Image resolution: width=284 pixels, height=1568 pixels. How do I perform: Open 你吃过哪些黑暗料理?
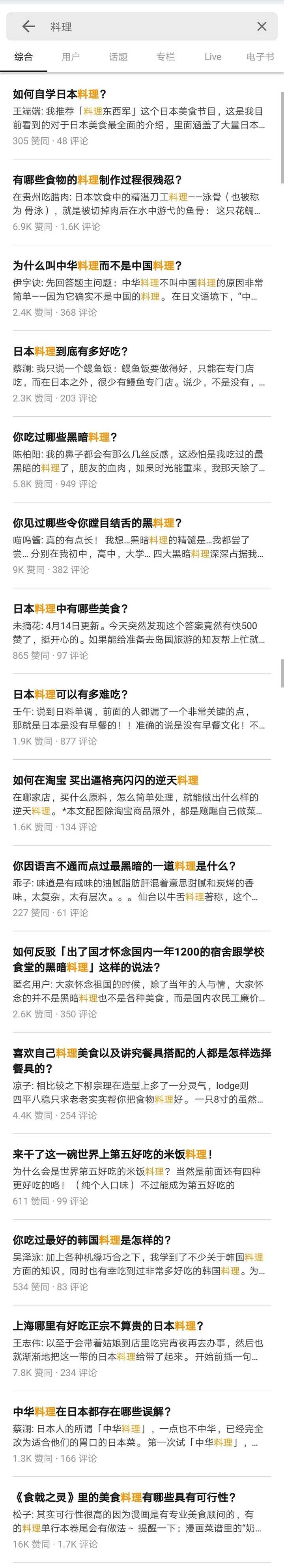coord(65,438)
